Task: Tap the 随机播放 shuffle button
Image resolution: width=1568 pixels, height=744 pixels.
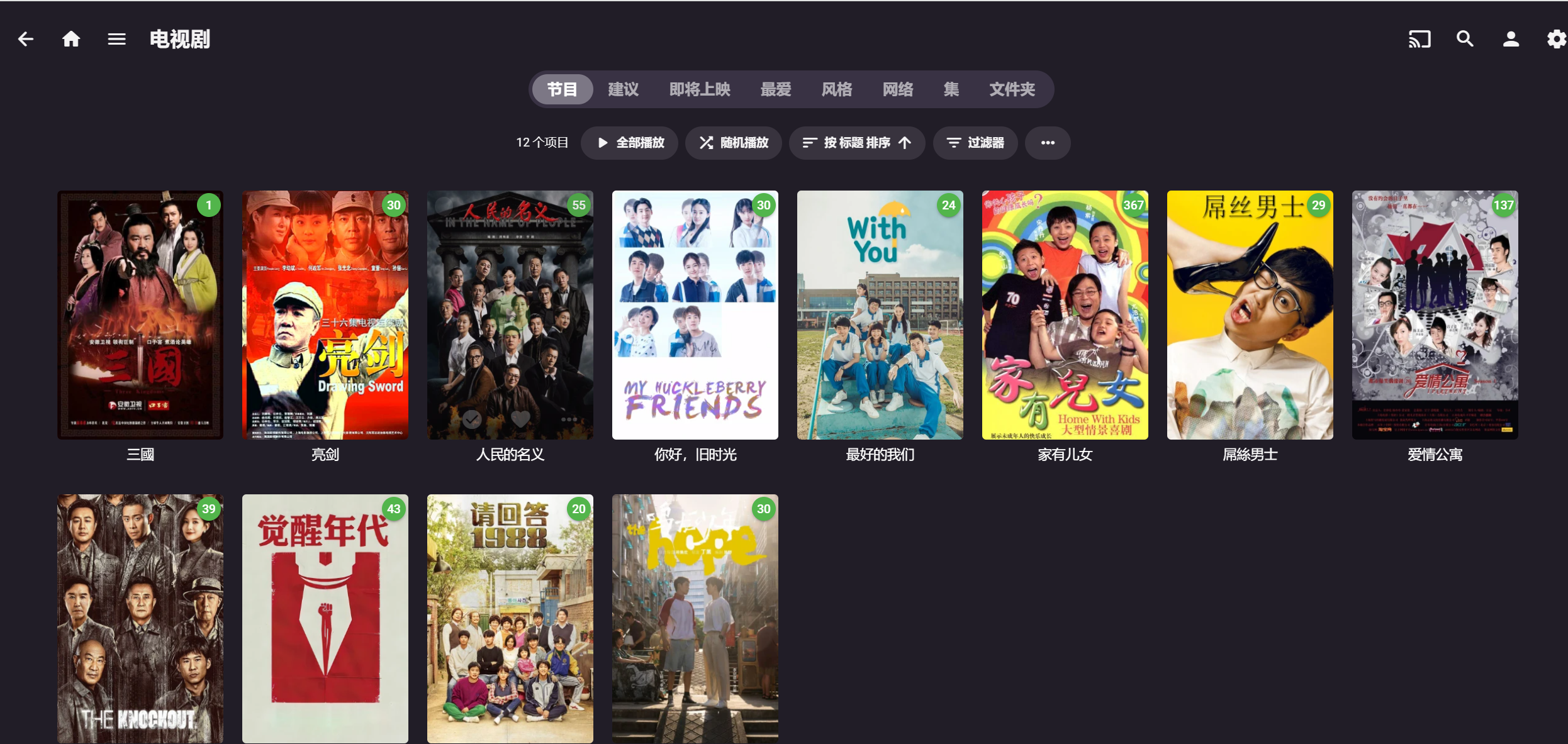Action: point(734,143)
